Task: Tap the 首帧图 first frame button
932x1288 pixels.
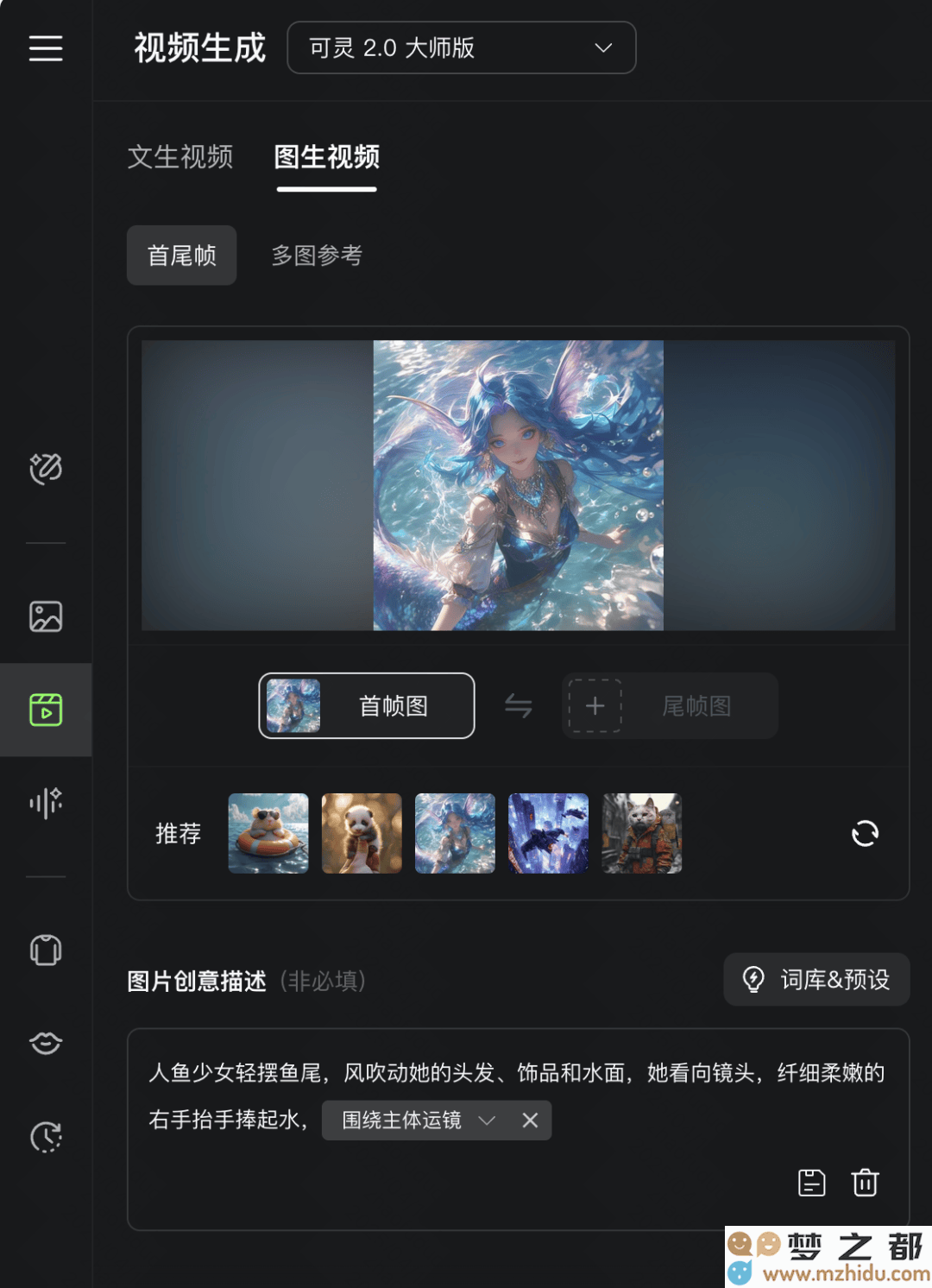Action: click(367, 706)
